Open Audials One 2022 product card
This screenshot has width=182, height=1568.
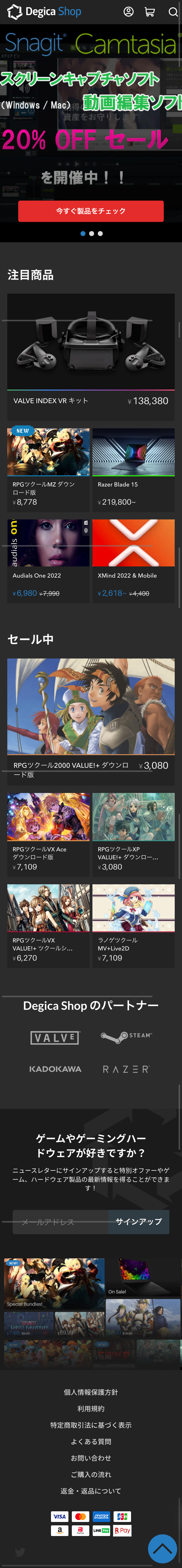tap(48, 560)
